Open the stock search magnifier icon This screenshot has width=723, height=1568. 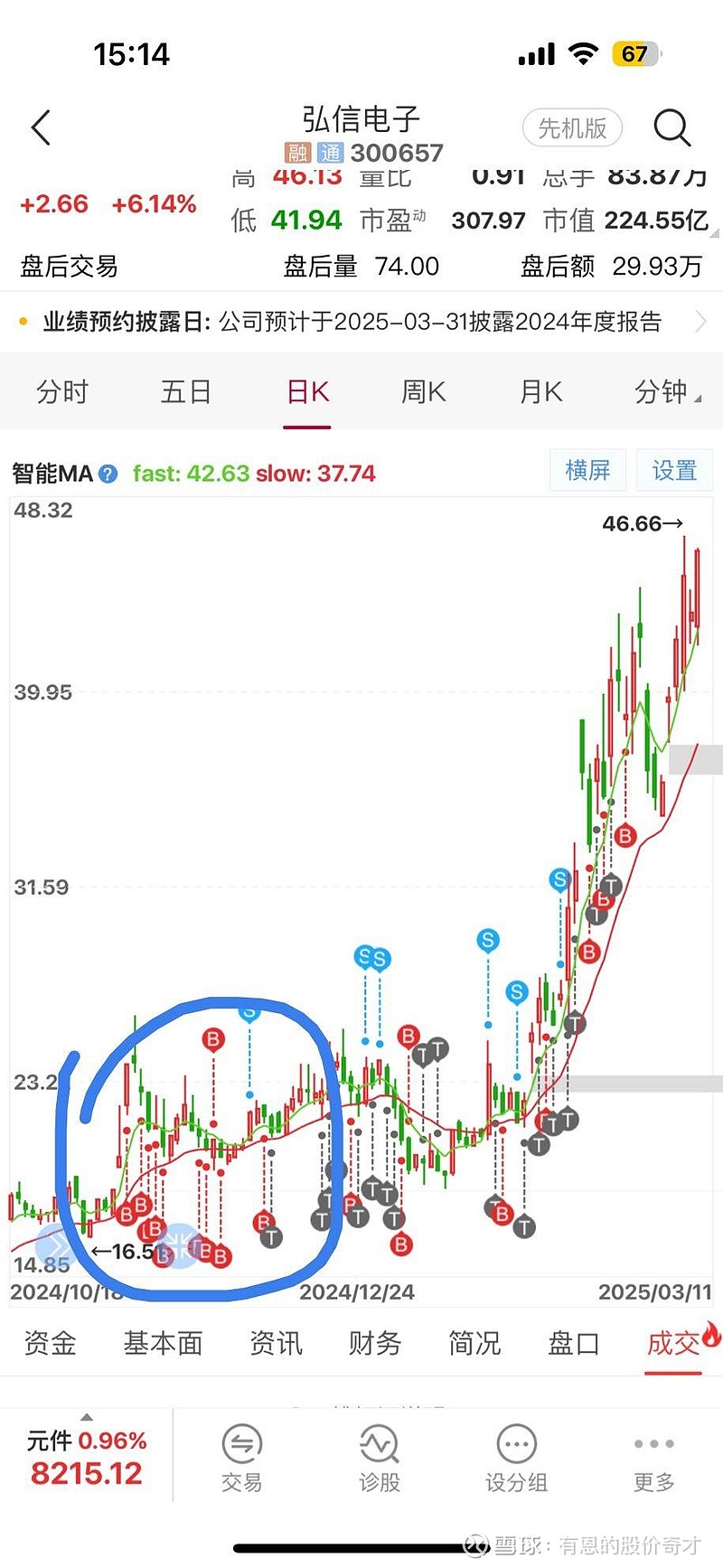coord(672,127)
